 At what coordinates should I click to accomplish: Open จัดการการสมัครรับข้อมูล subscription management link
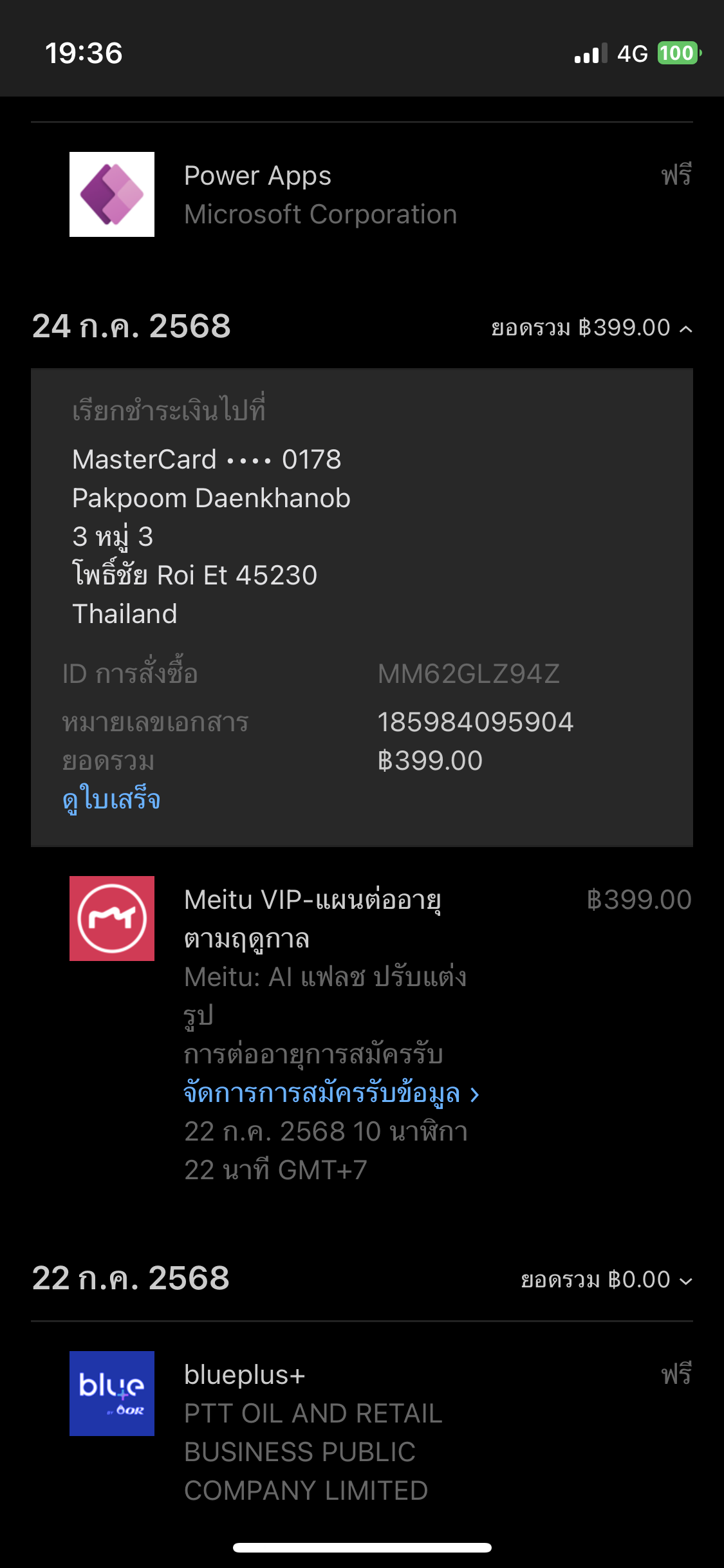(x=331, y=1093)
